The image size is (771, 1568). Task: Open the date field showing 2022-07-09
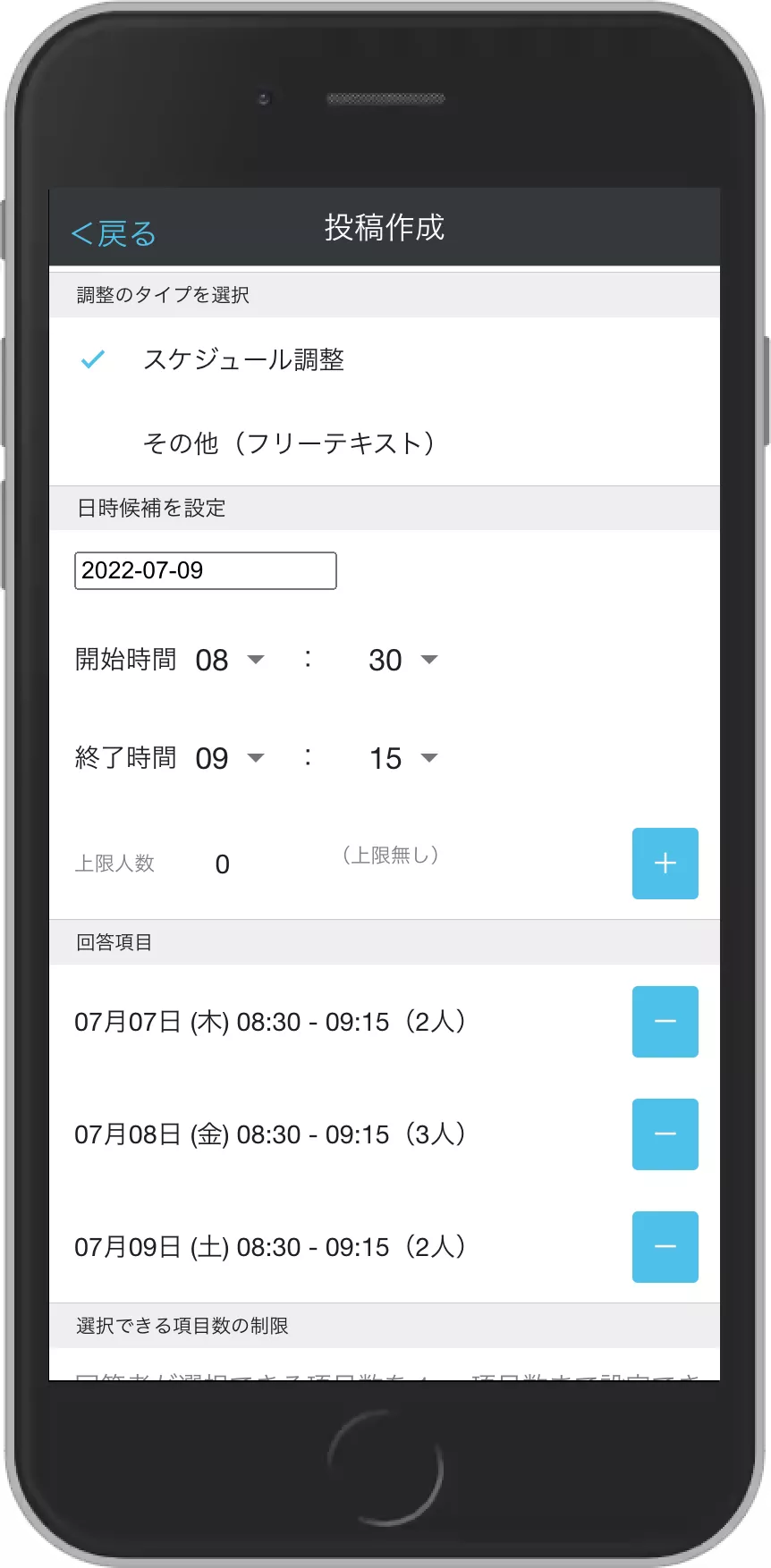click(205, 570)
